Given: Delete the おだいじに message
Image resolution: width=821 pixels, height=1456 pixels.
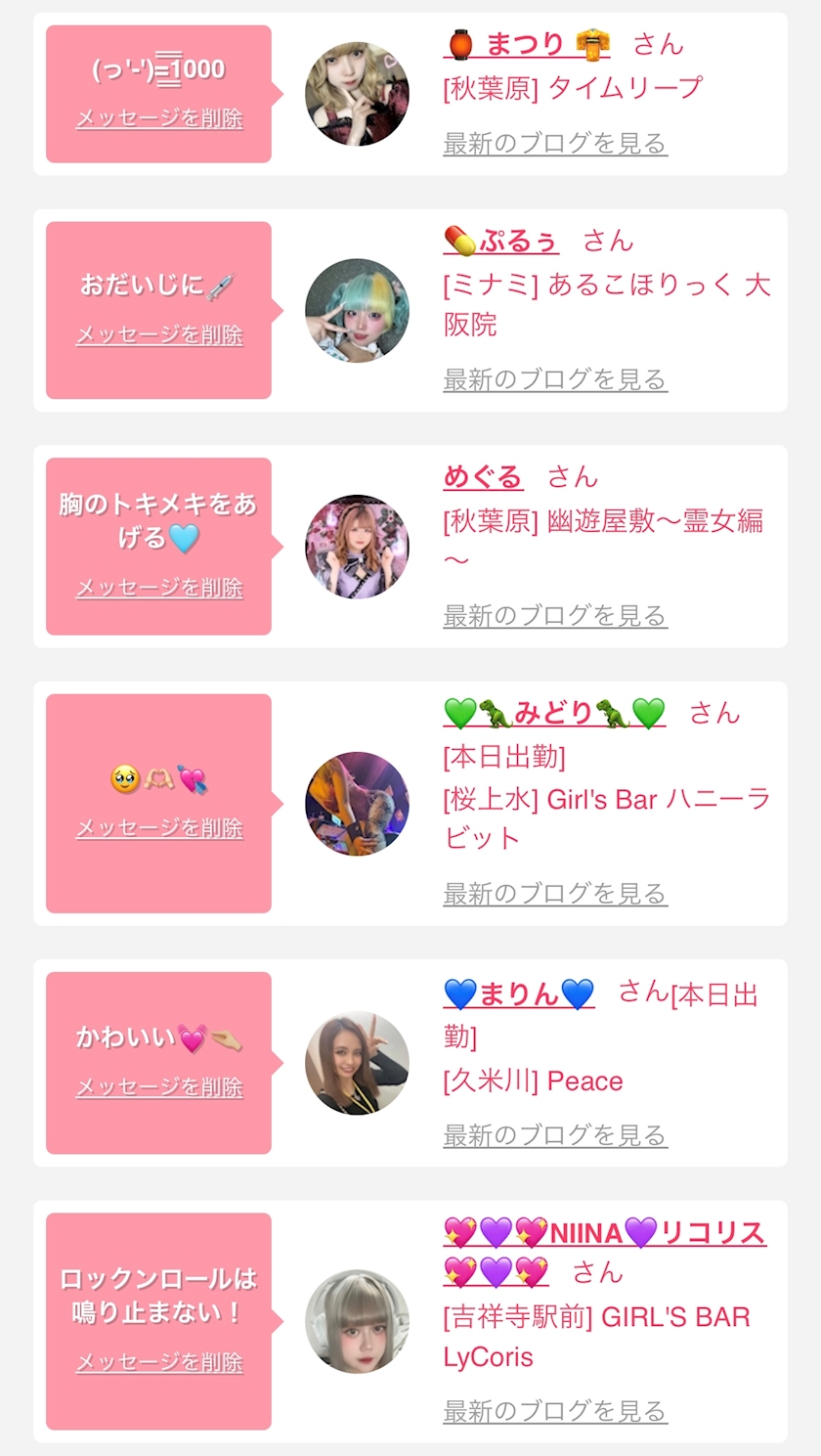Looking at the screenshot, I should pyautogui.click(x=159, y=335).
